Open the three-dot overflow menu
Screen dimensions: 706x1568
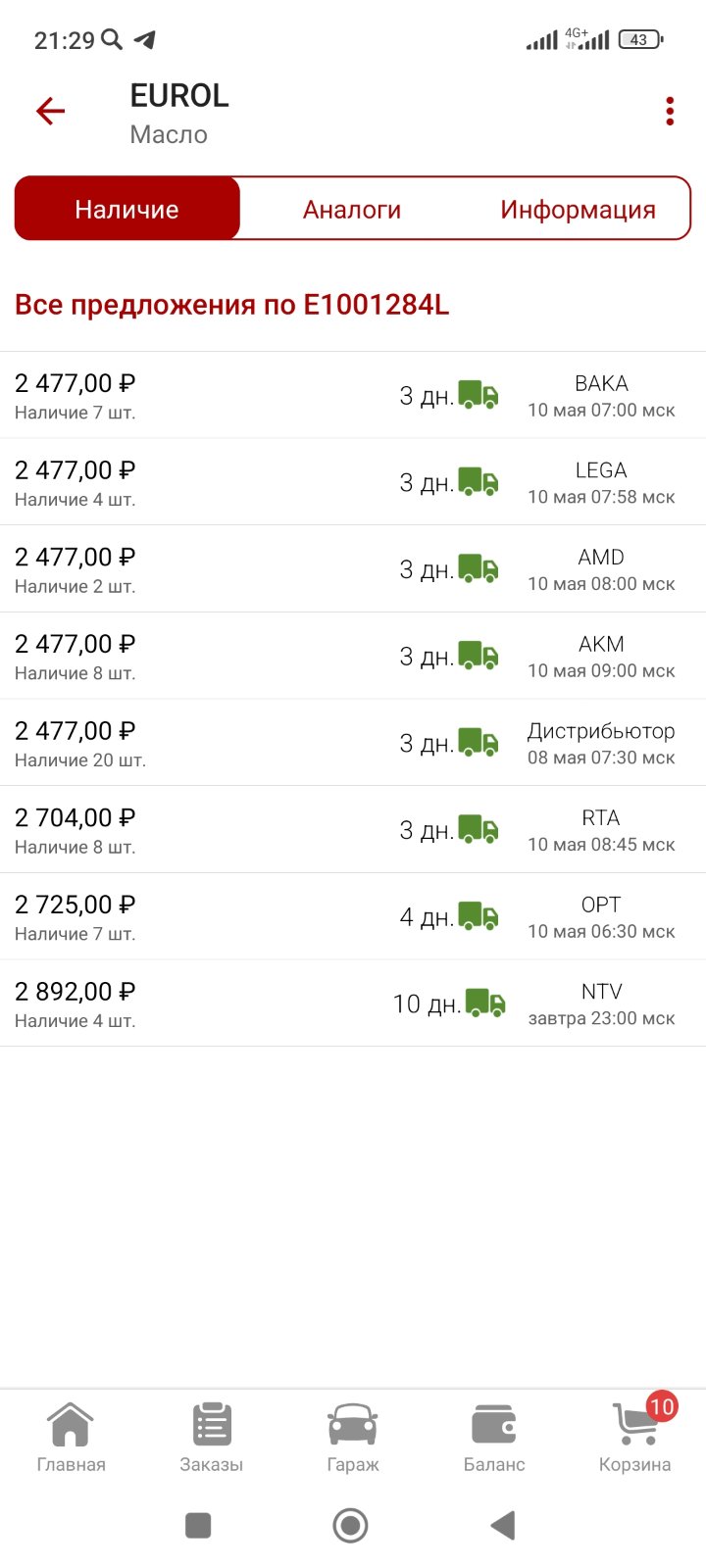[x=670, y=111]
